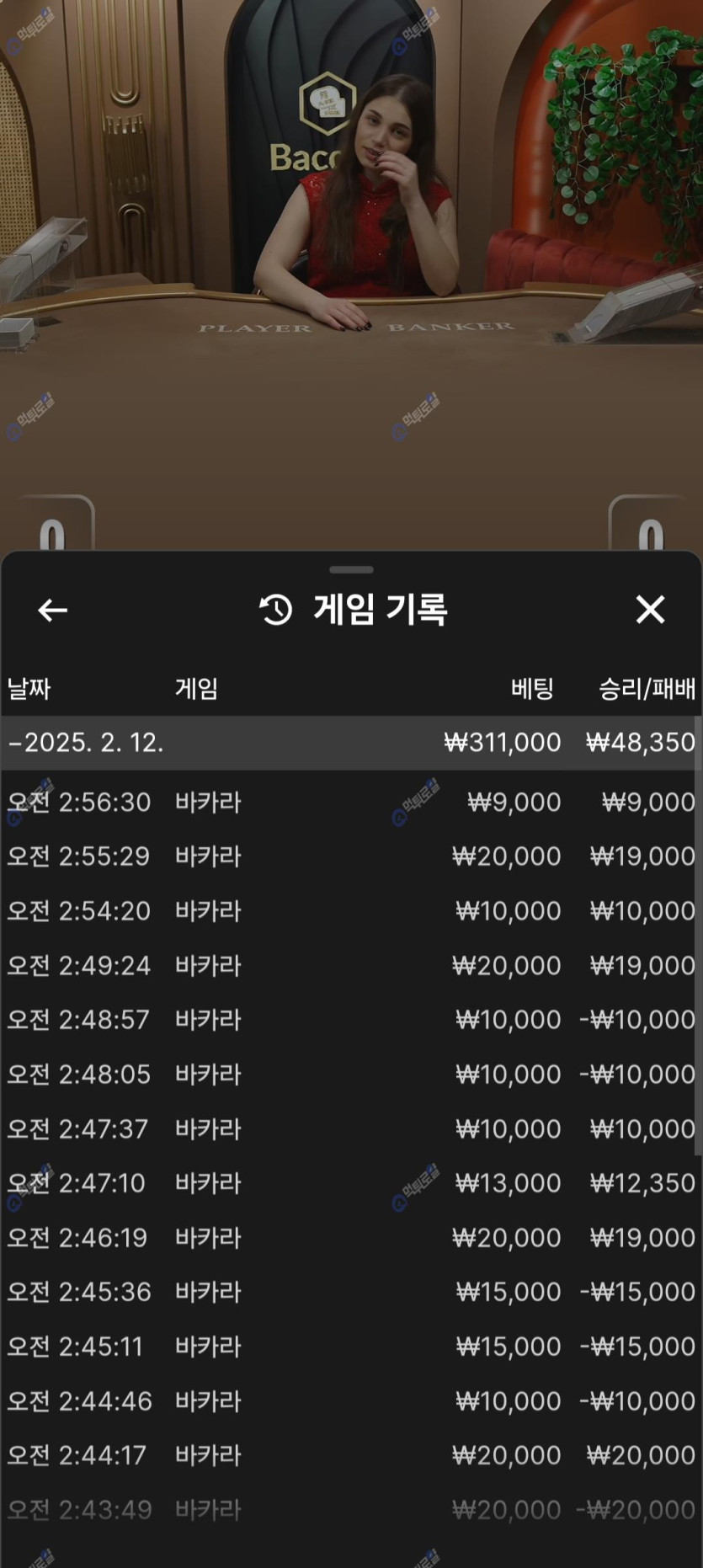Collapse the 2025. 2. 12. date group
The image size is (703, 1568).
(351, 743)
